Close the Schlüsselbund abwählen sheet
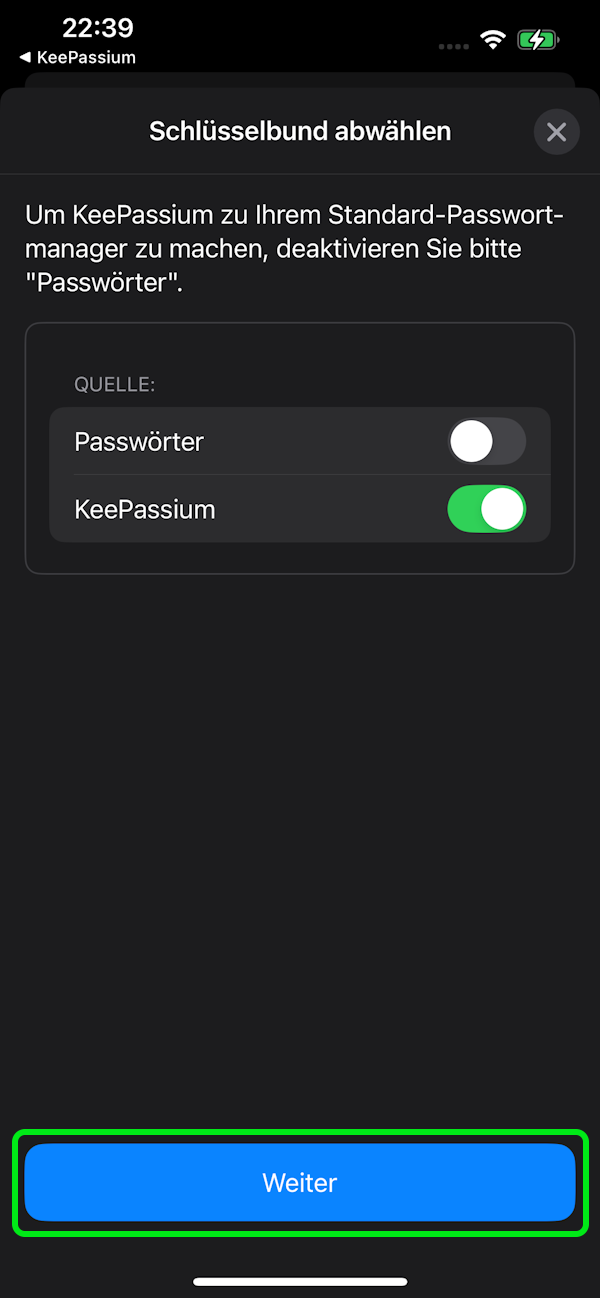 tap(557, 132)
